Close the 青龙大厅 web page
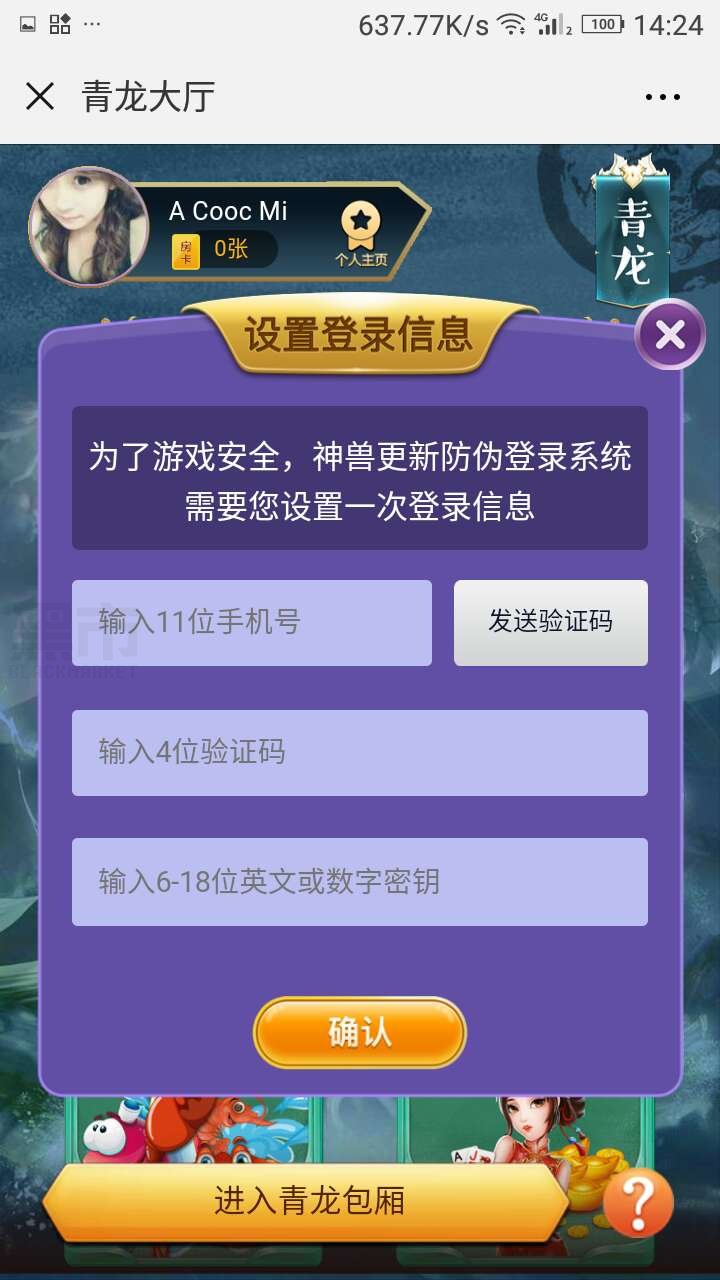Screen dimensions: 720x1280 point(40,97)
